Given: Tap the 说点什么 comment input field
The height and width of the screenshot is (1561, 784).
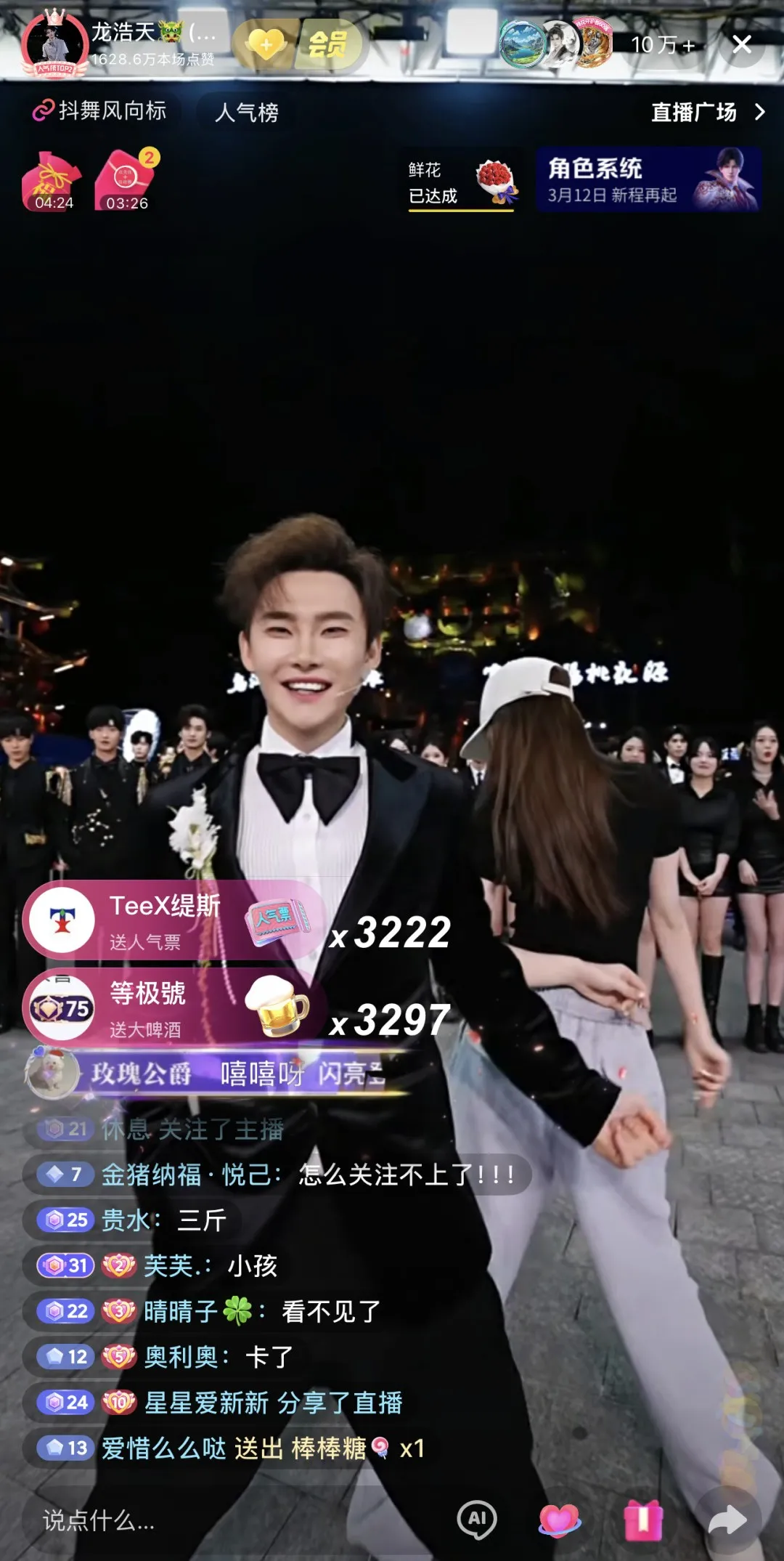Looking at the screenshot, I should pyautogui.click(x=218, y=1520).
